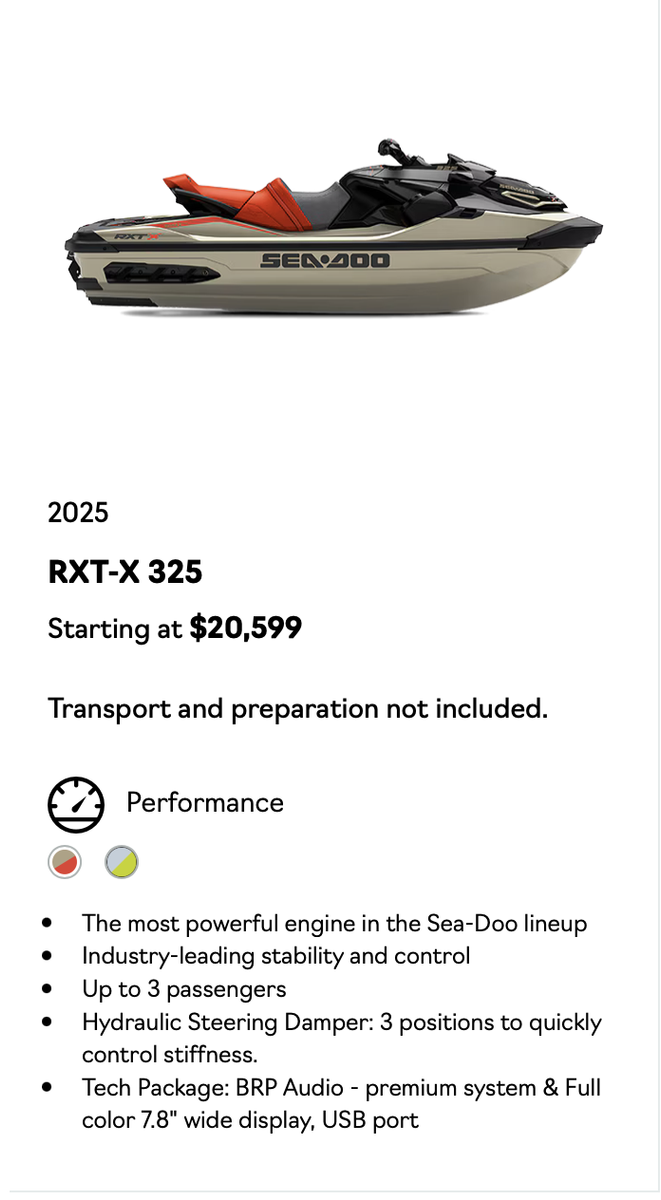Select the grey and yellow color swatch
The image size is (661, 1200).
[x=122, y=861]
